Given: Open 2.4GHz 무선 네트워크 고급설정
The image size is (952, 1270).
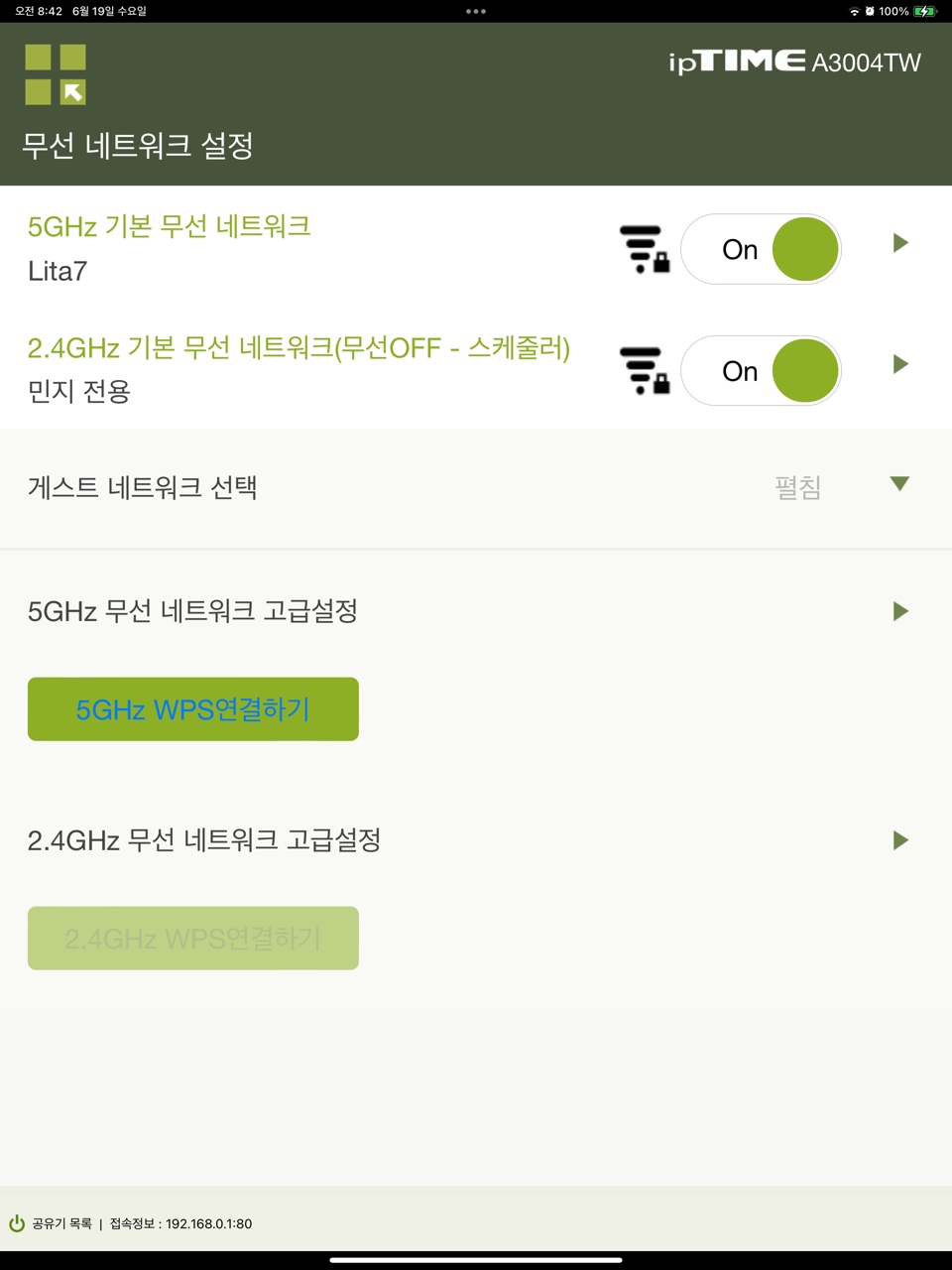Looking at the screenshot, I should (x=476, y=840).
